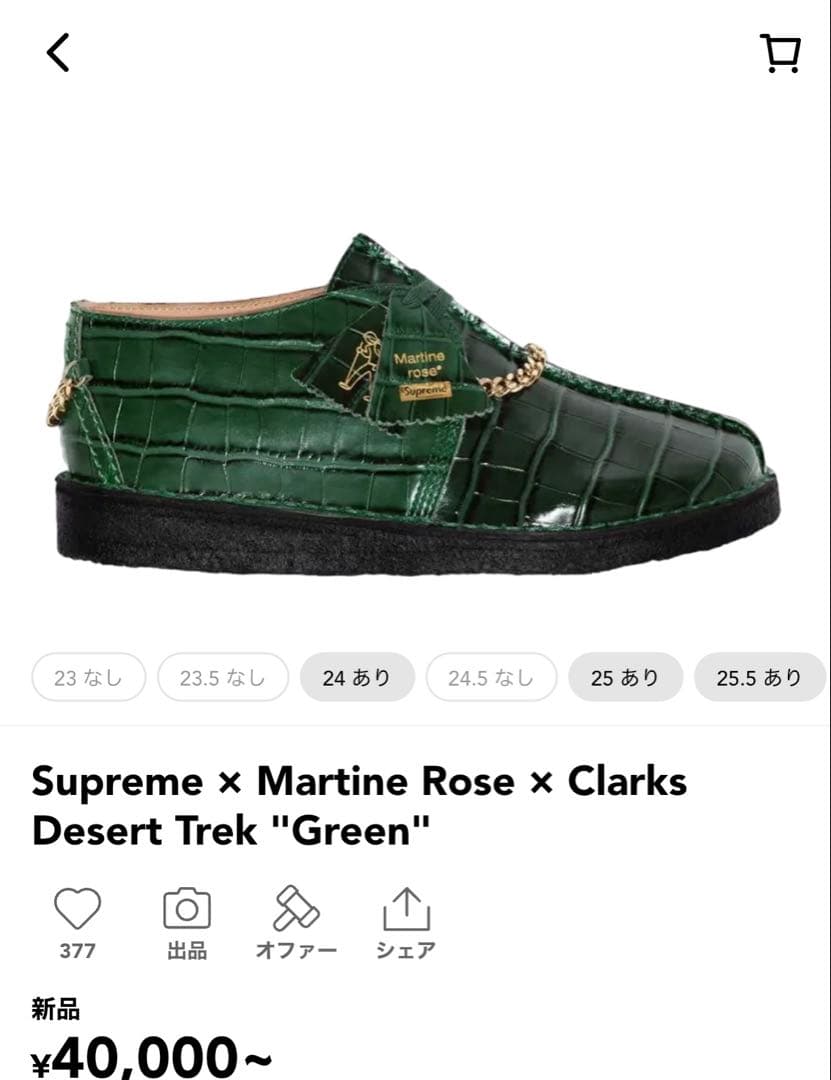Tap the 24.5 なし size chip
The image size is (831, 1080).
point(491,677)
